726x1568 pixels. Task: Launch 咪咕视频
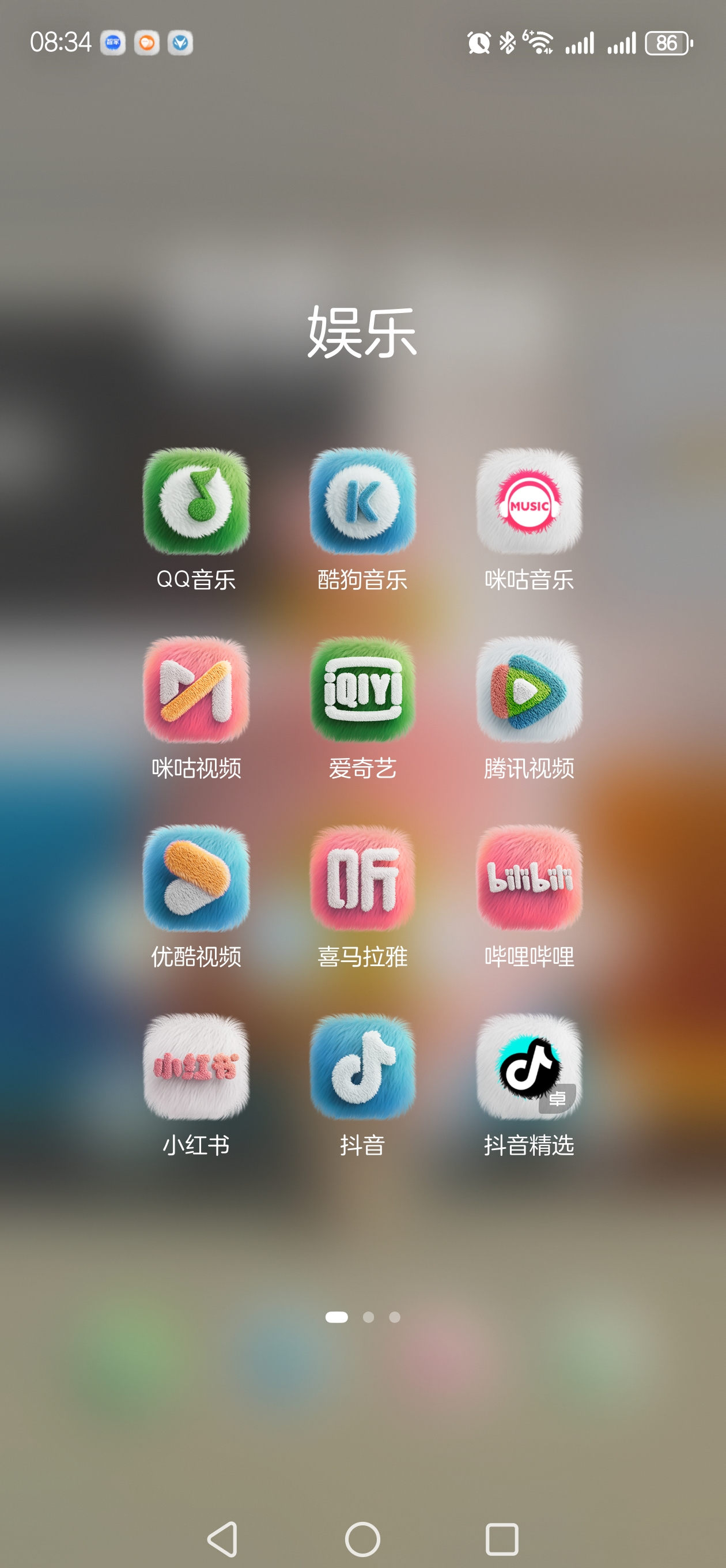[x=196, y=689]
